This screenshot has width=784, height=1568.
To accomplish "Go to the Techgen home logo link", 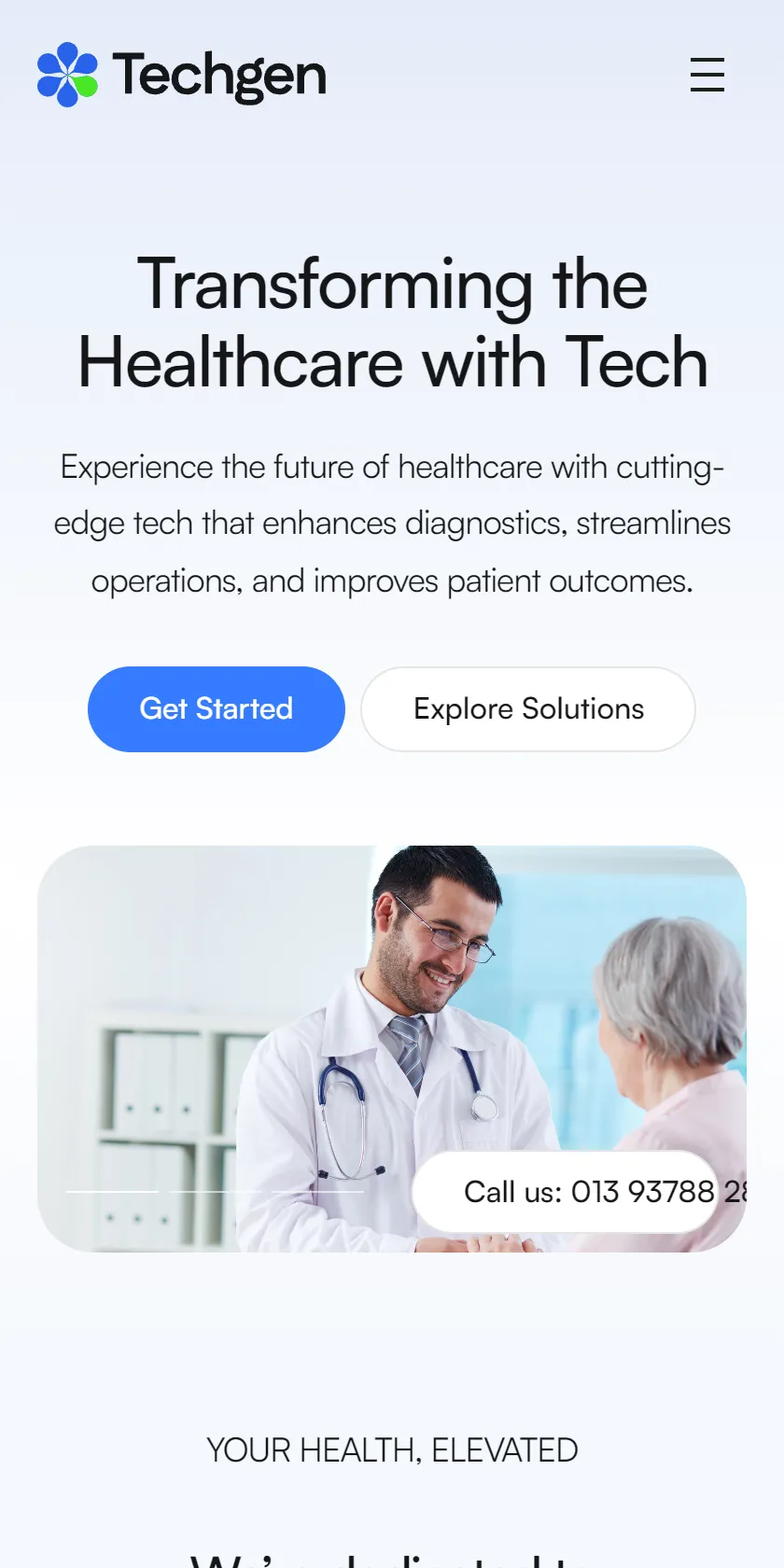I will point(182,75).
